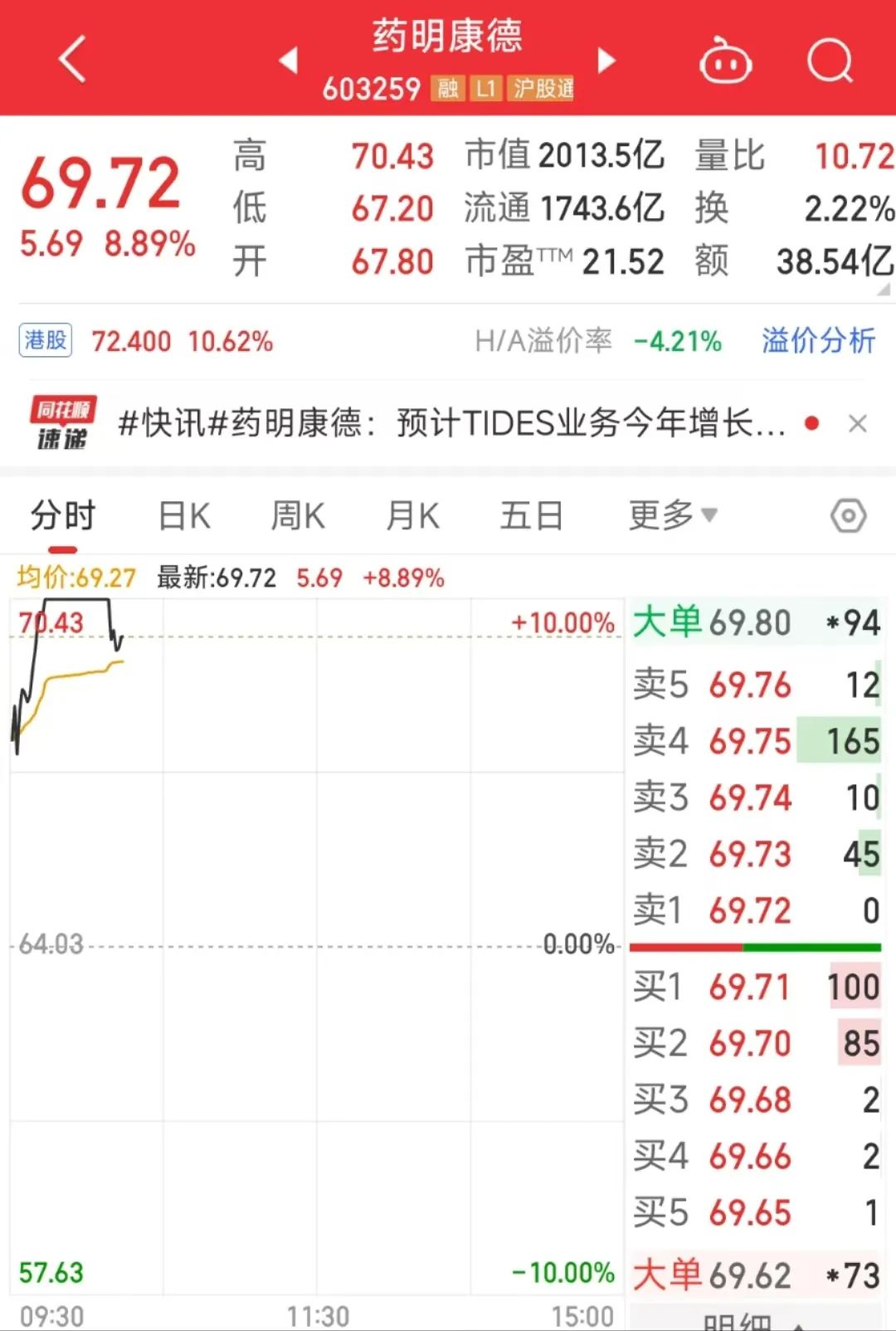Switch to the 月K chart tab
The width and height of the screenshot is (896, 1331).
412,516
